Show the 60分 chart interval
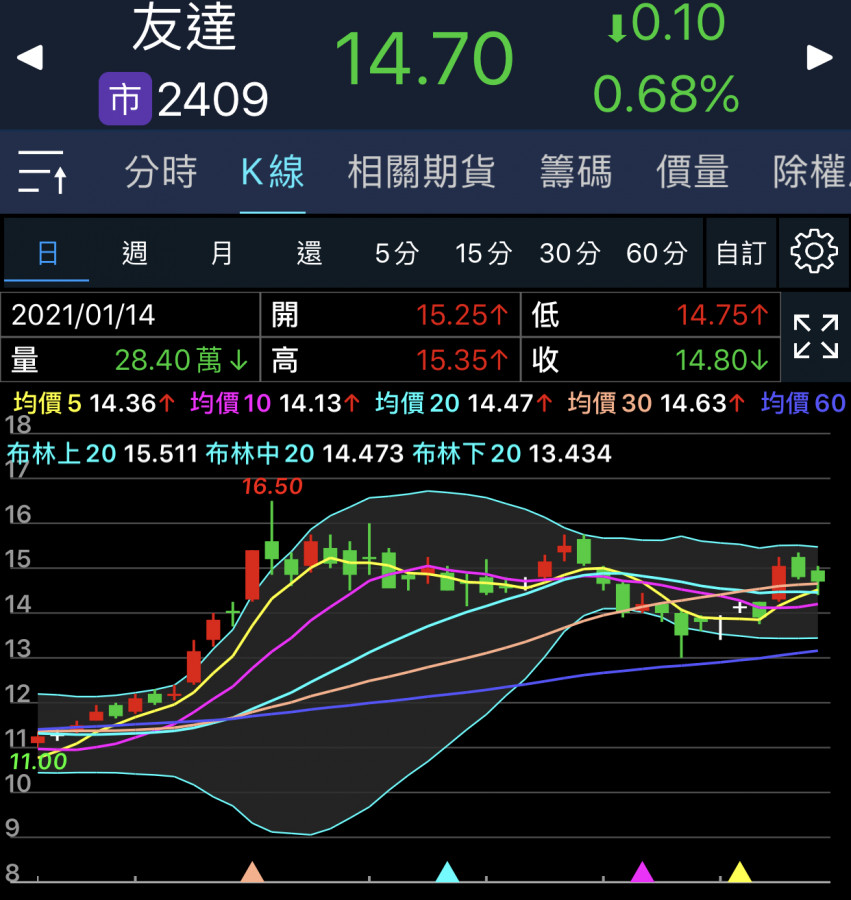The image size is (851, 900). pos(657,253)
